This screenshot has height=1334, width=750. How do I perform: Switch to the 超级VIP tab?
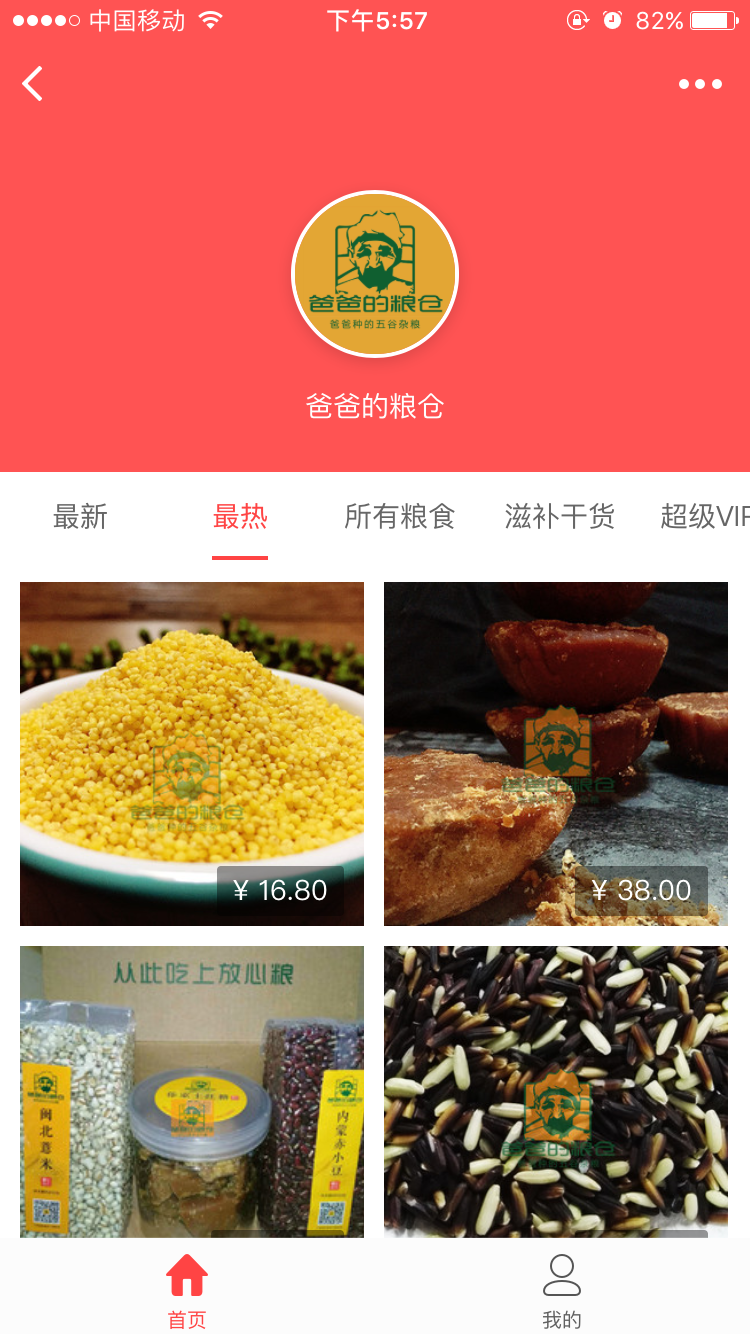(705, 517)
